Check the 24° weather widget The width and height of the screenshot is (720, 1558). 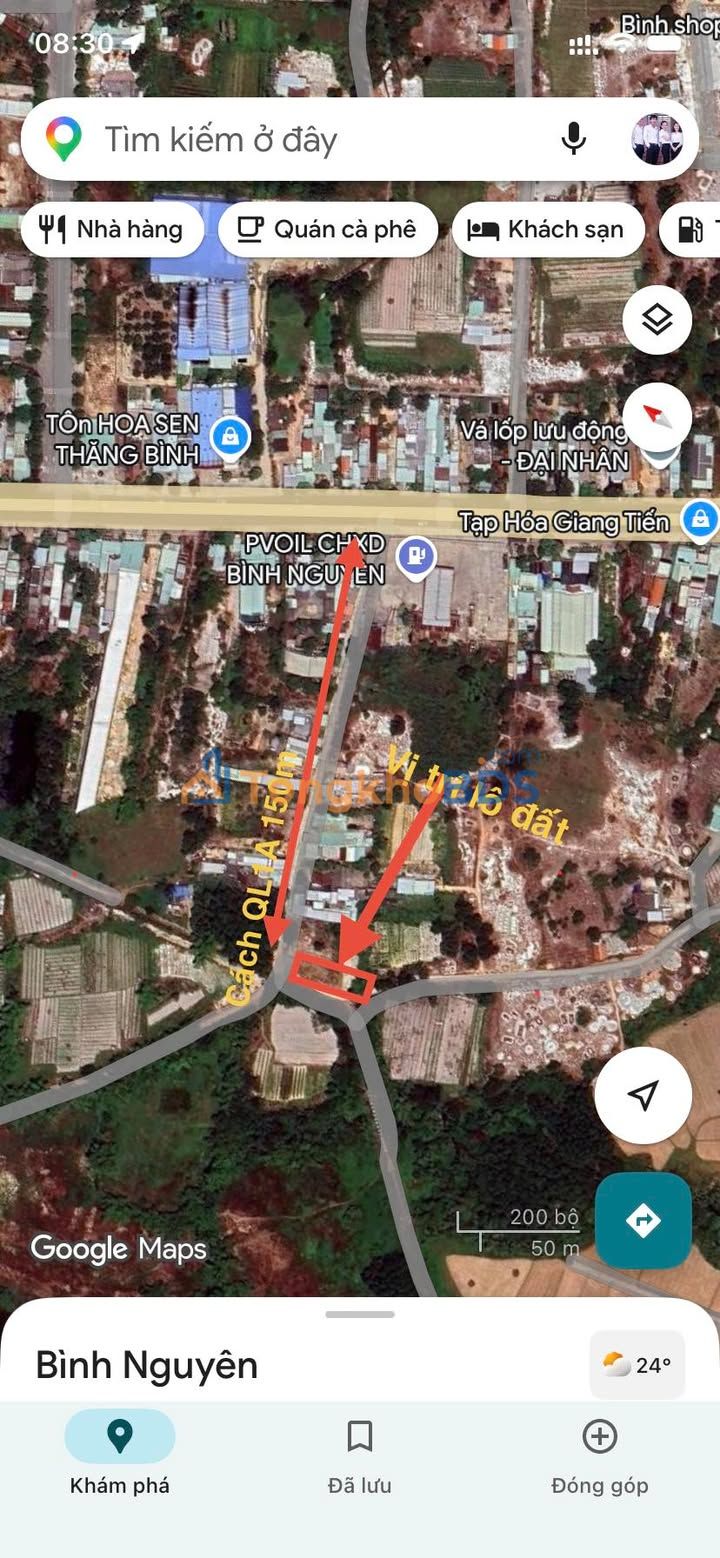click(x=637, y=1365)
